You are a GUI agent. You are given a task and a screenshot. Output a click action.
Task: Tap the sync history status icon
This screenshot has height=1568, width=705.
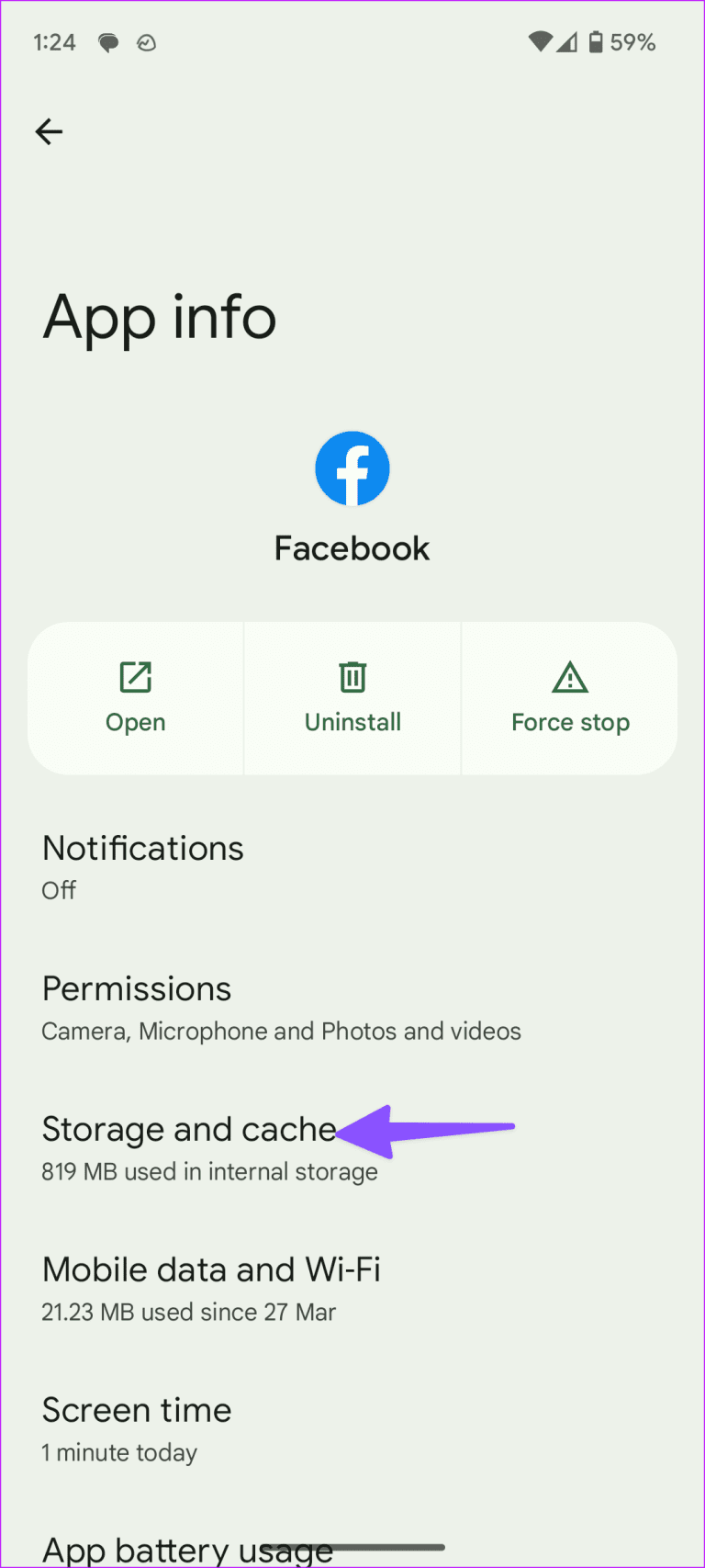click(147, 42)
